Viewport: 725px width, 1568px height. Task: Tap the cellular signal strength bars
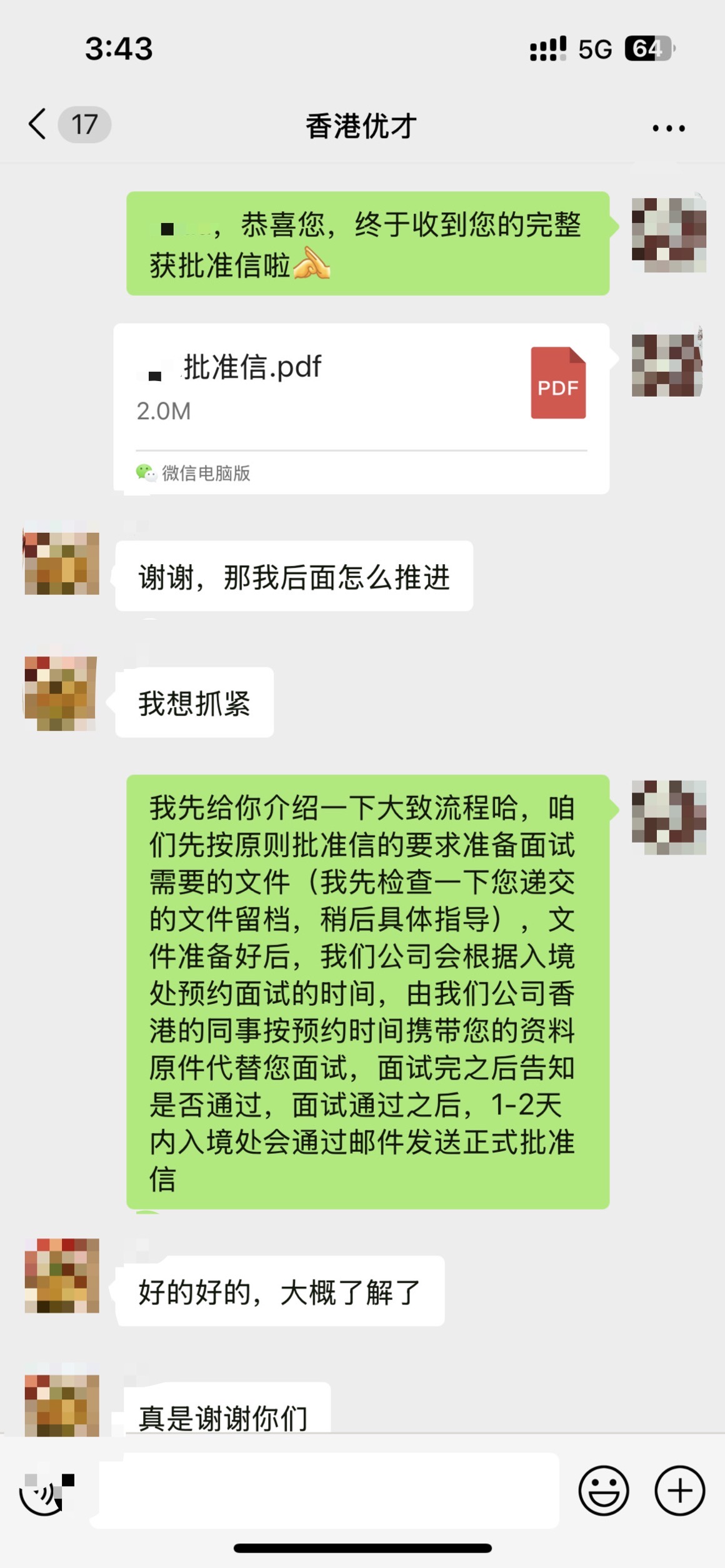point(548,48)
